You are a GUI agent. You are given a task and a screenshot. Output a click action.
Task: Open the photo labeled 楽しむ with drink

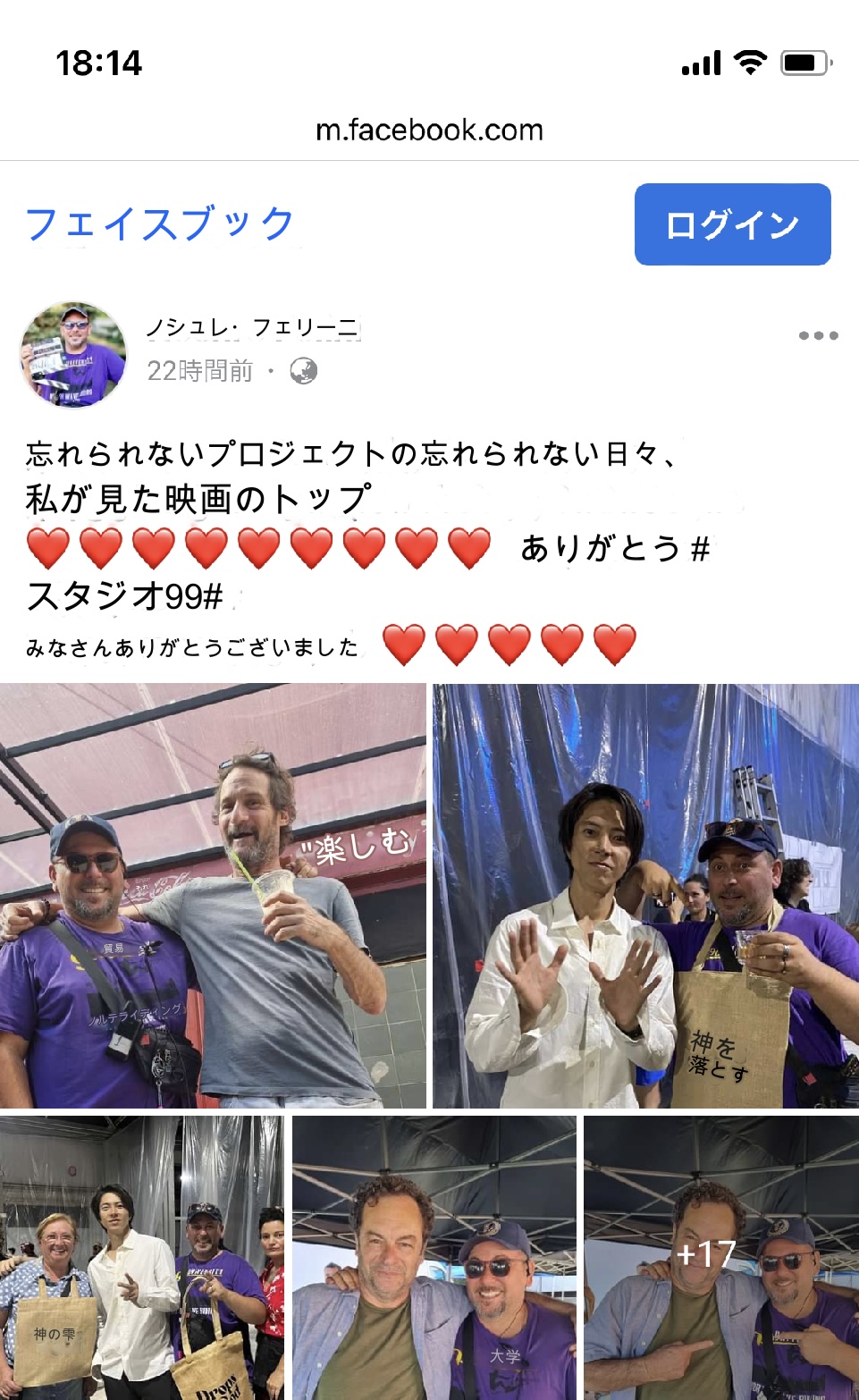point(213,896)
